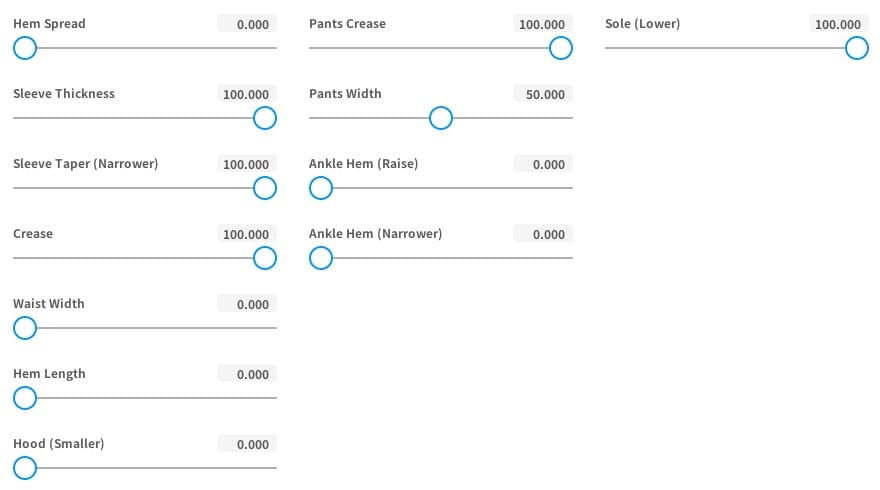The width and height of the screenshot is (880, 490).
Task: Tap the Hem Spread slider handle
Action: pyautogui.click(x=25, y=48)
